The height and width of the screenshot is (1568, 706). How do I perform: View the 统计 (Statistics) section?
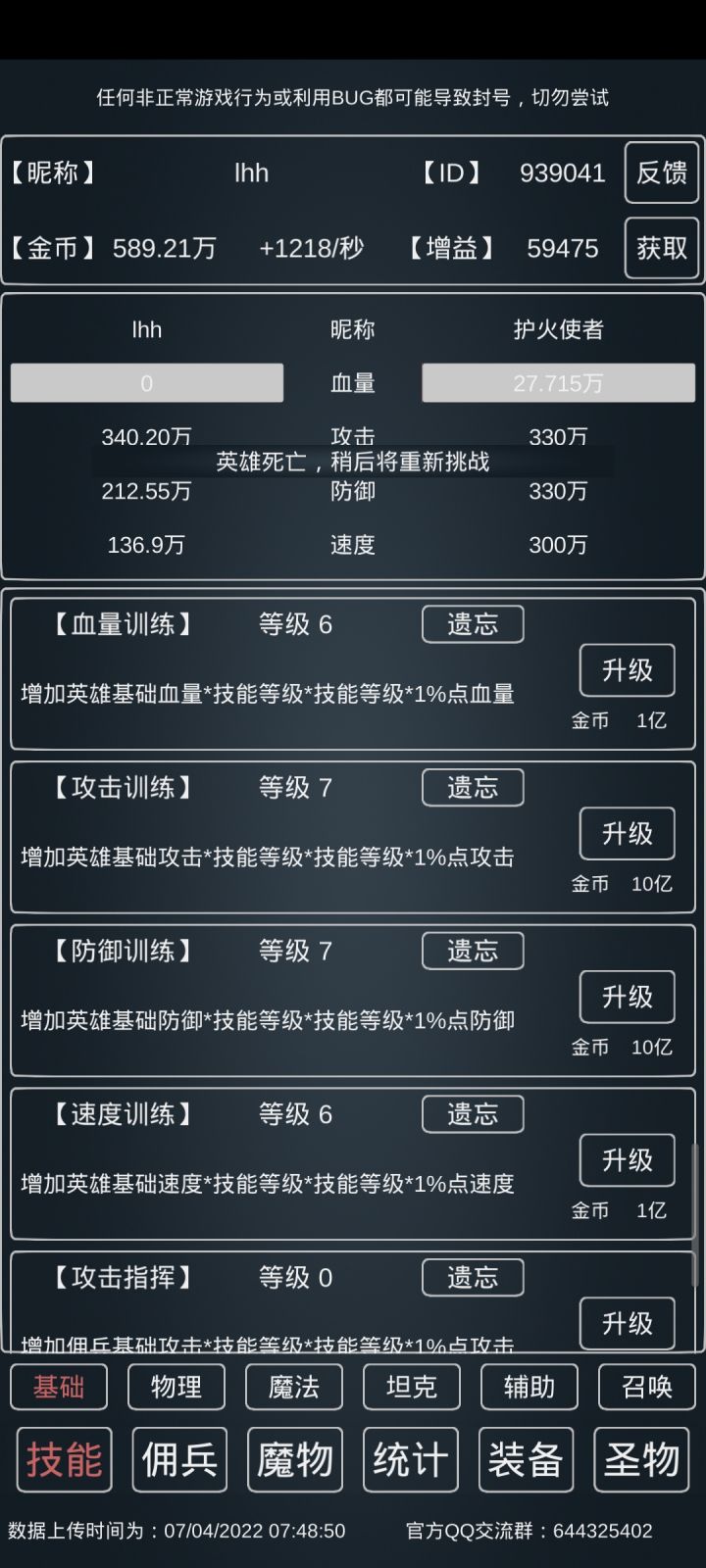411,1459
